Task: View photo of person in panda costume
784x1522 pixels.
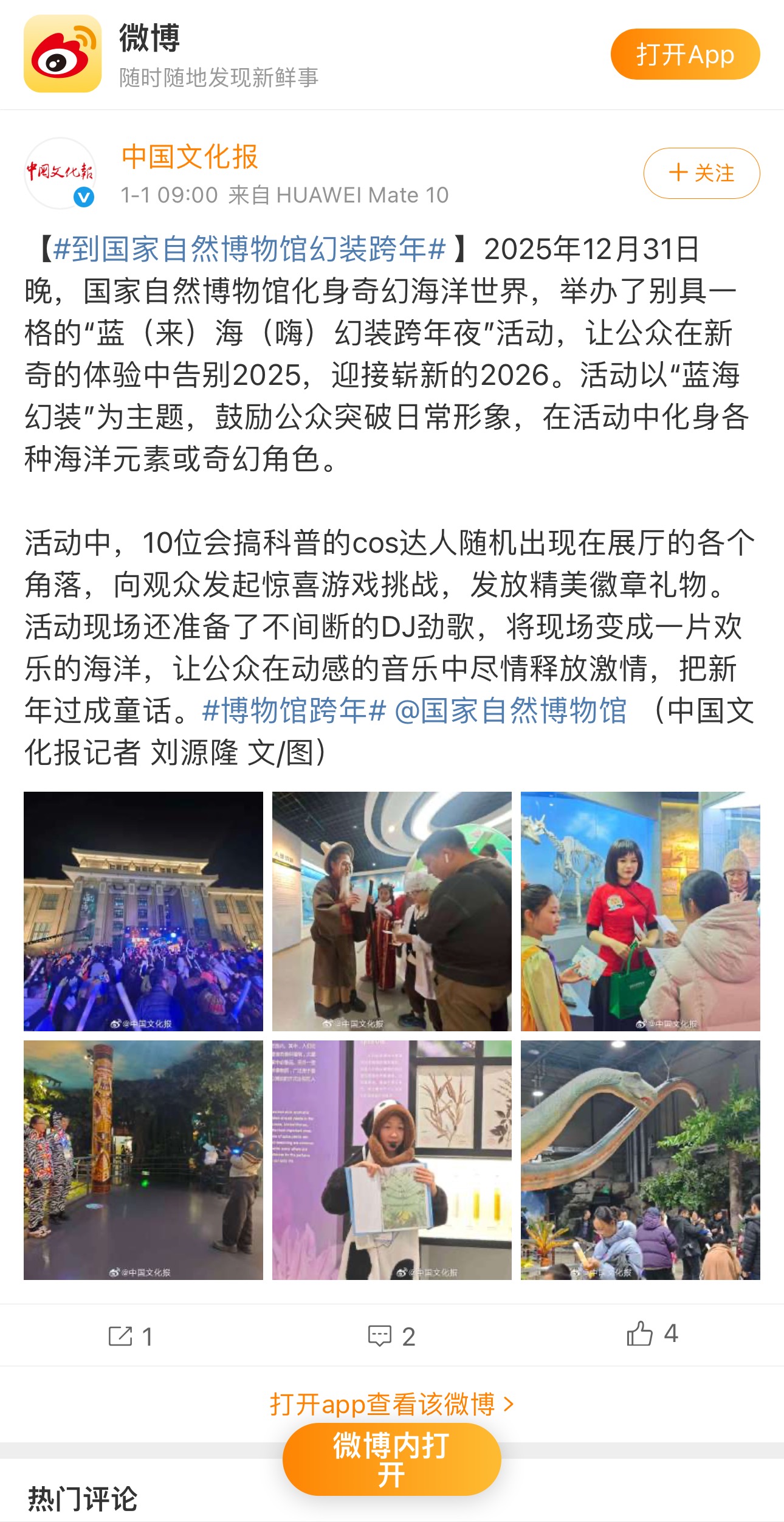Action: tap(391, 1160)
